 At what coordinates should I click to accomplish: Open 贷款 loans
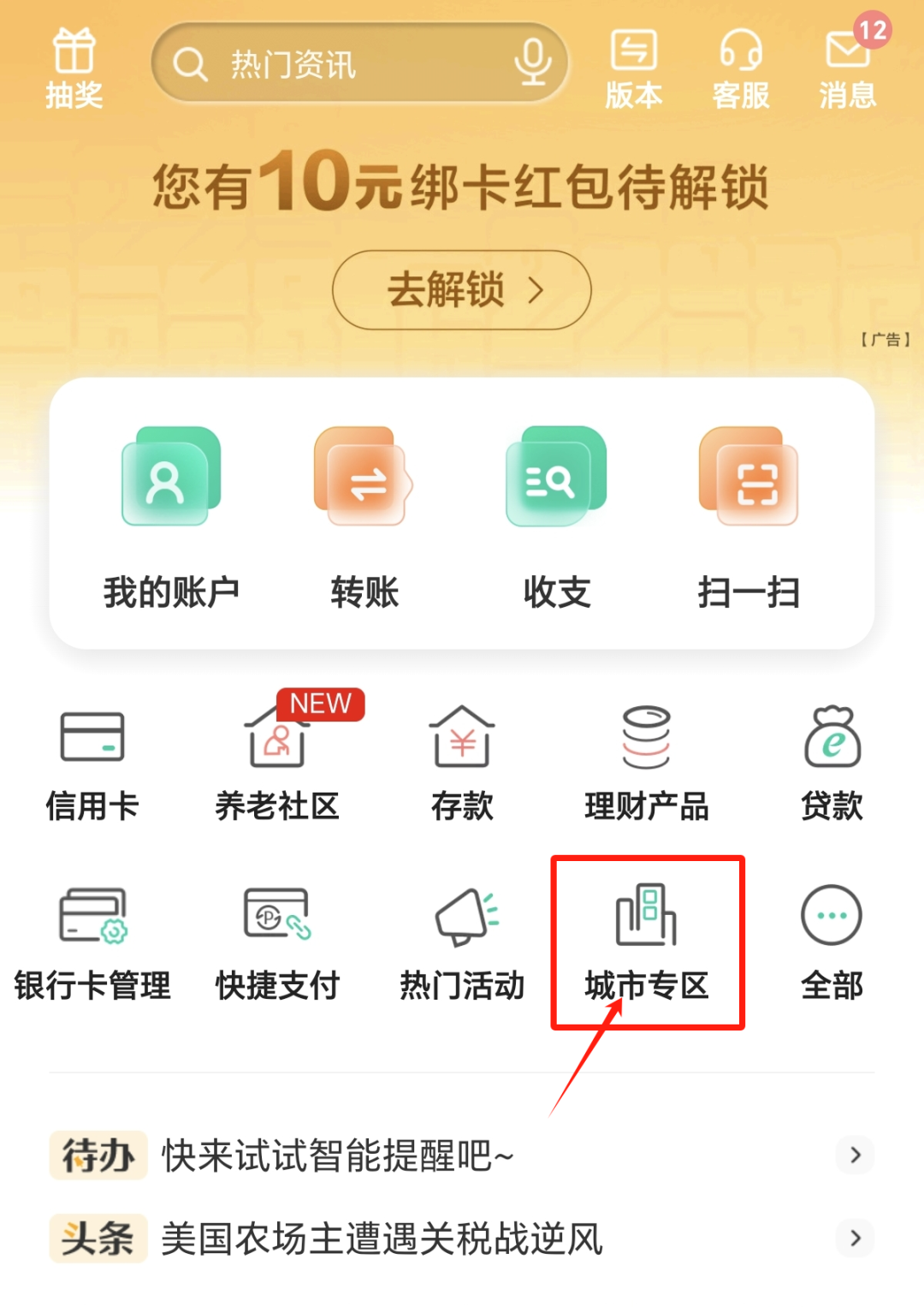click(832, 763)
